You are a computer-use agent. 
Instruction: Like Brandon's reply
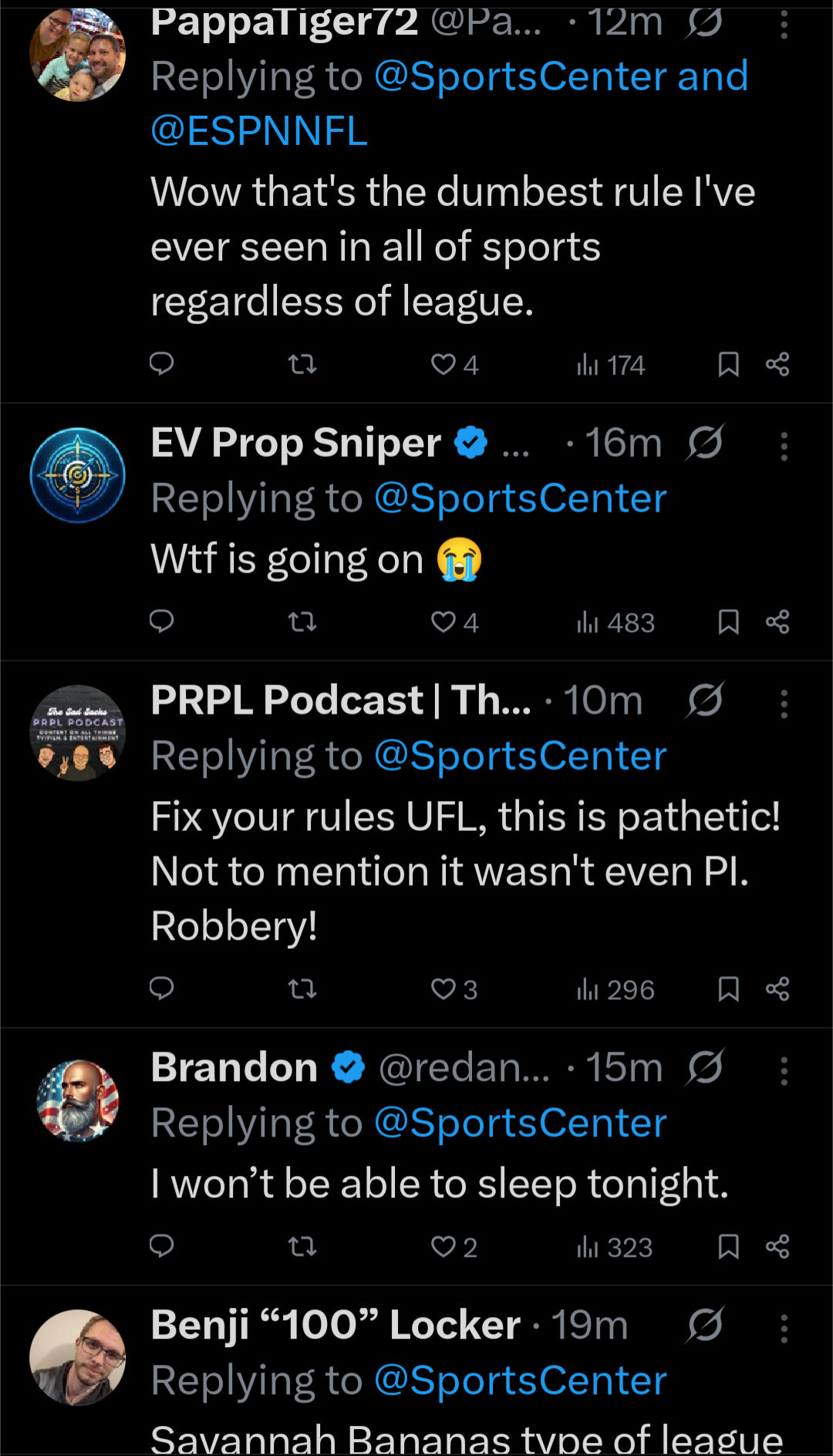[x=443, y=1247]
